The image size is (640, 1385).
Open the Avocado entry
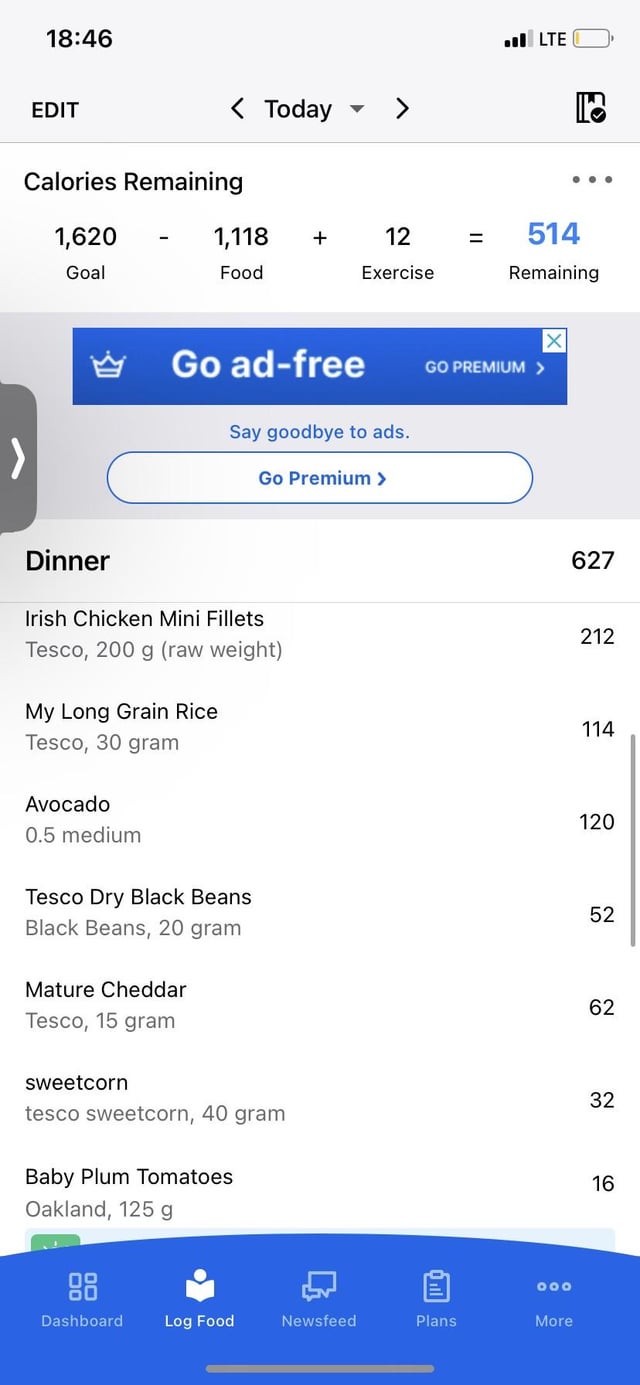(x=320, y=820)
